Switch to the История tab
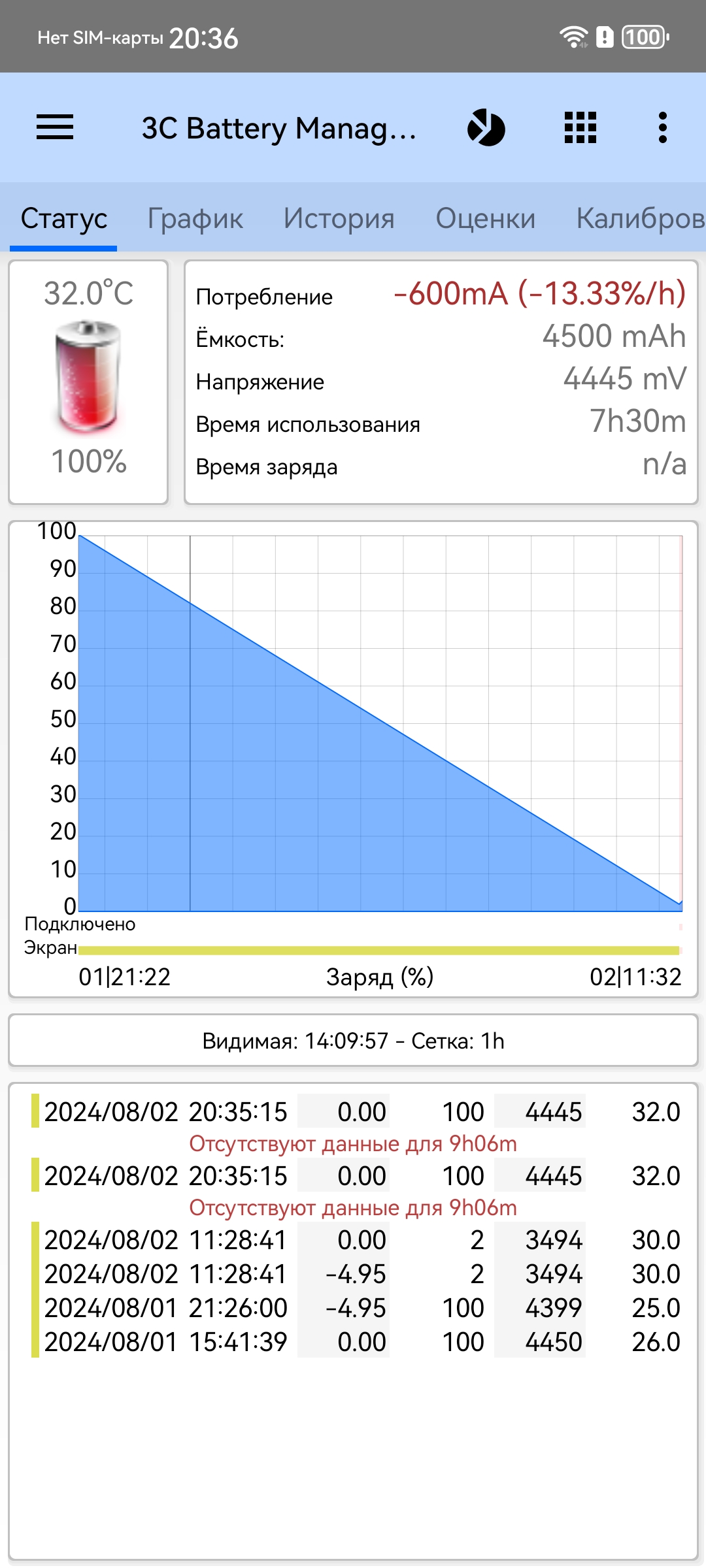Image resolution: width=706 pixels, height=1568 pixels. 339,219
